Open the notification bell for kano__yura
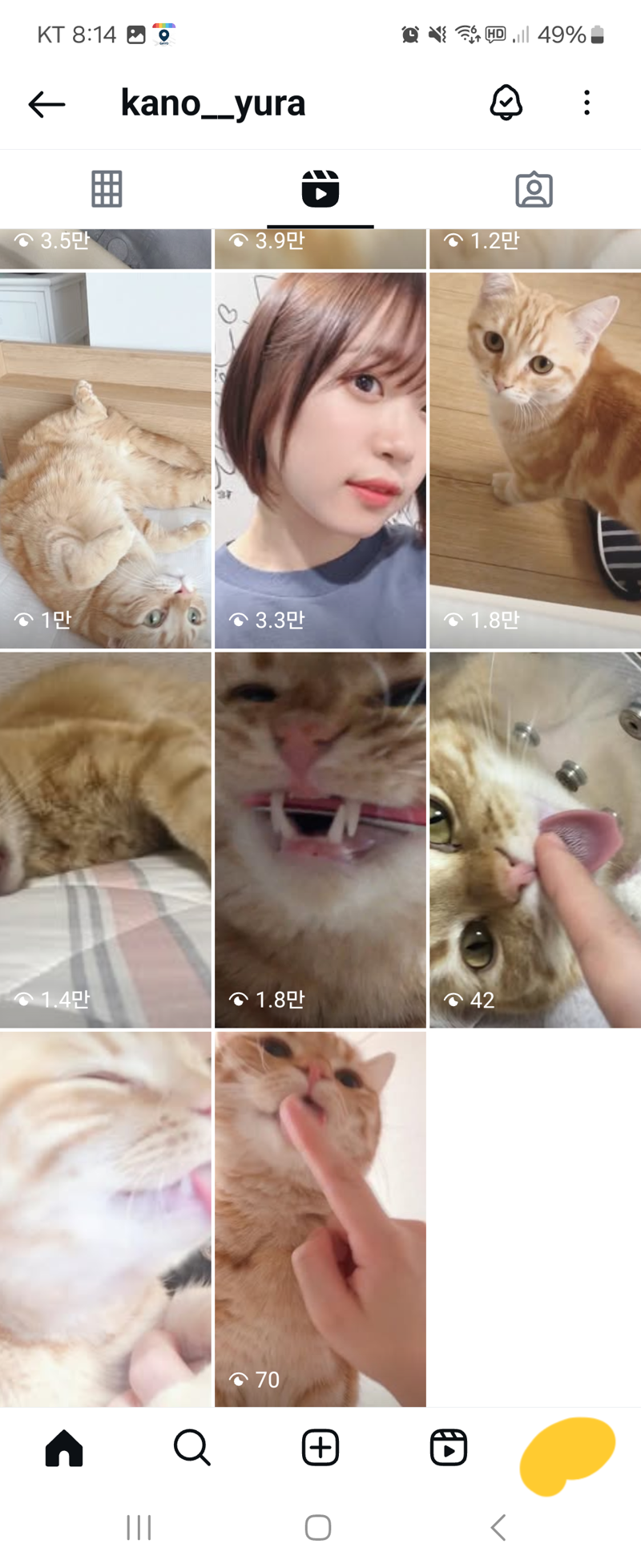 (506, 103)
